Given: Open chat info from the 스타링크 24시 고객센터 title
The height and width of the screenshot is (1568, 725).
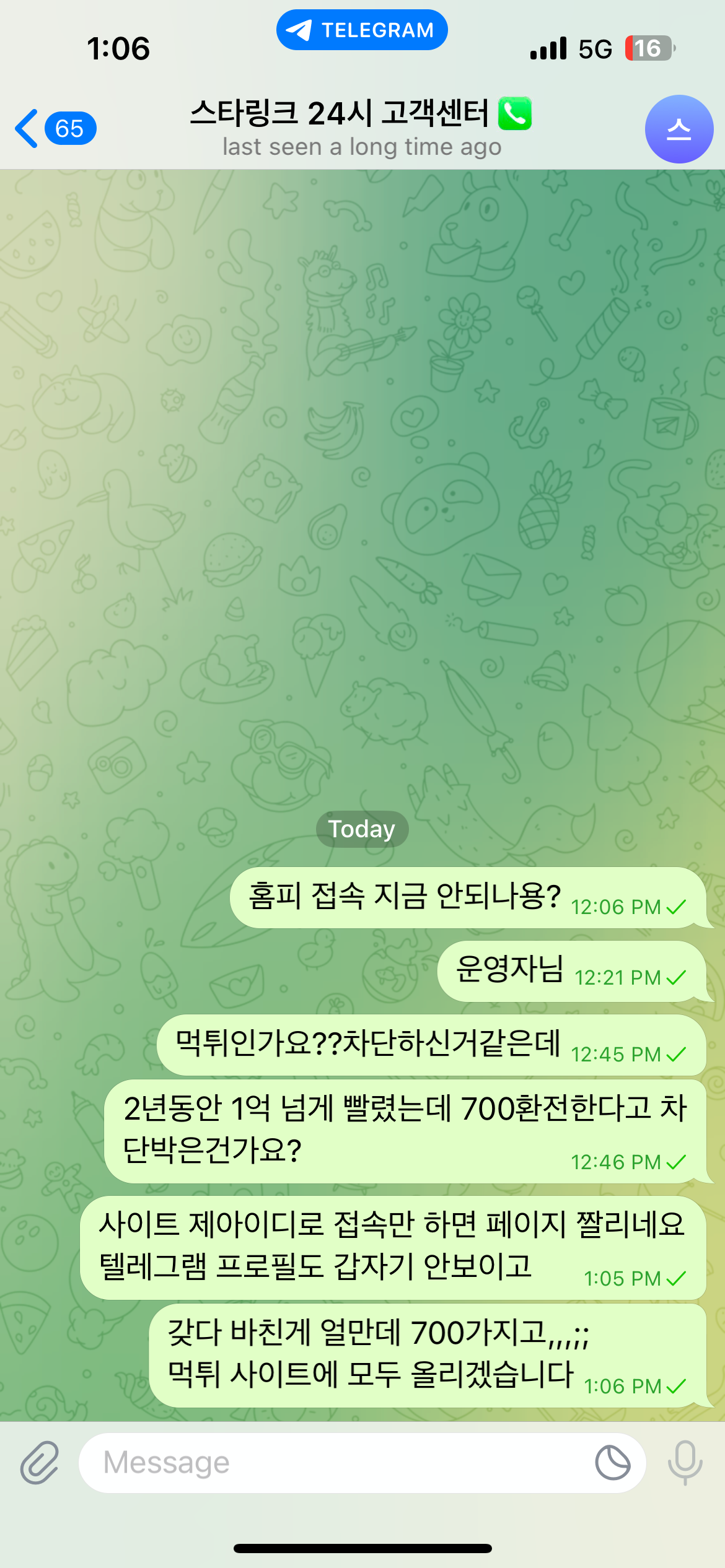Looking at the screenshot, I should (x=361, y=127).
